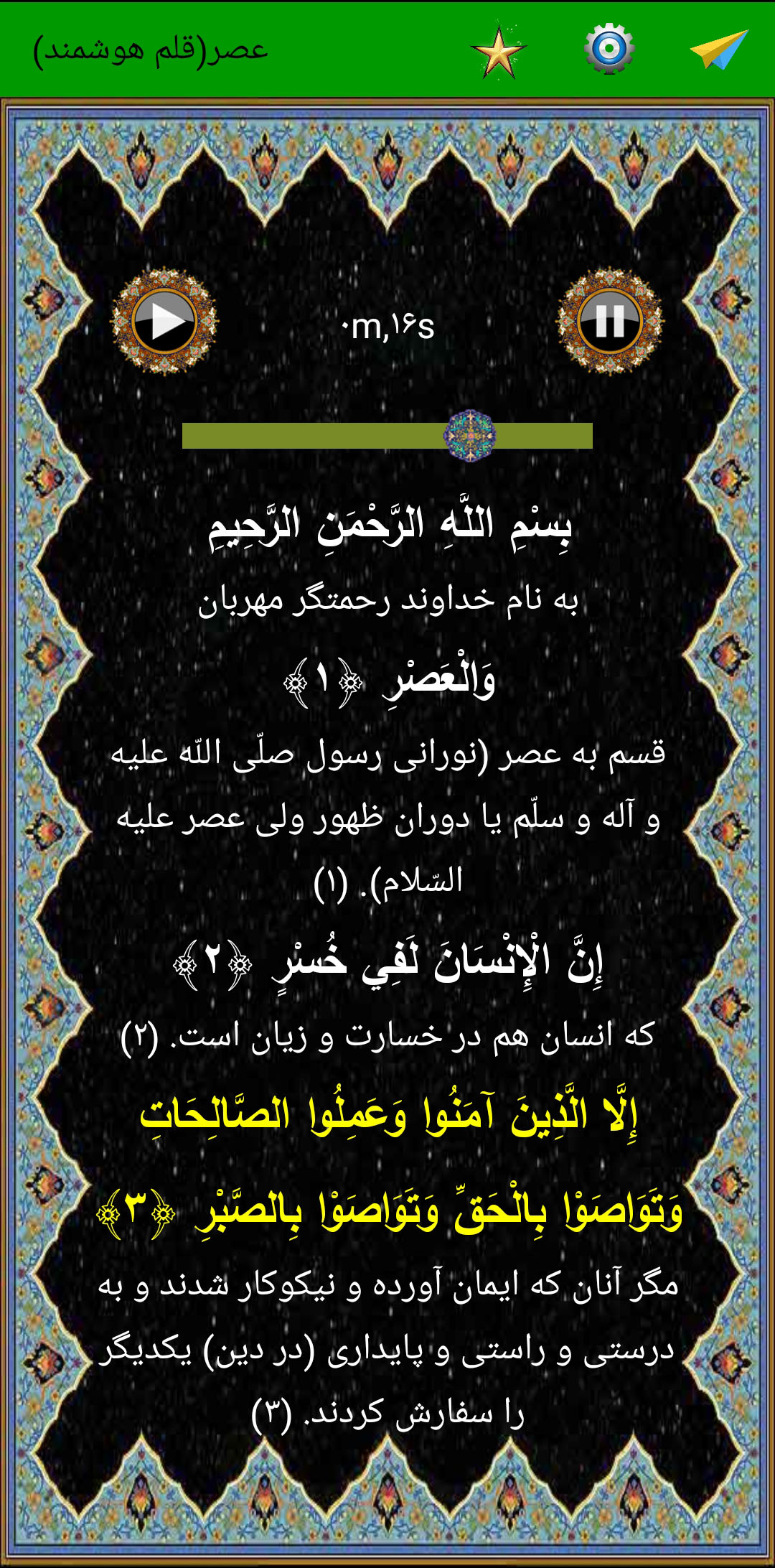The image size is (775, 1568).
Task: Pause the recitation audio
Action: coord(610,321)
